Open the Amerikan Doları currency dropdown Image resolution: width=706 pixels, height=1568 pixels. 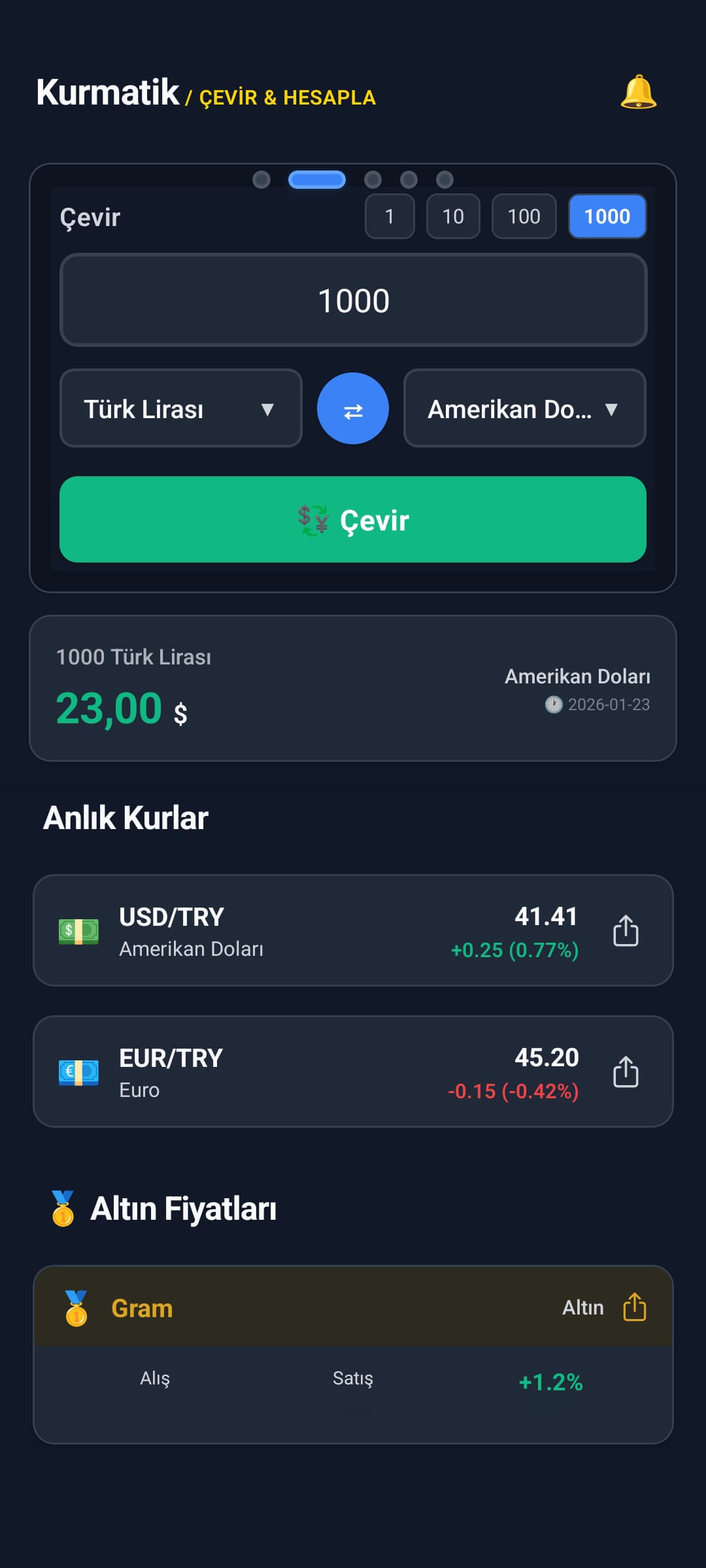(x=524, y=408)
